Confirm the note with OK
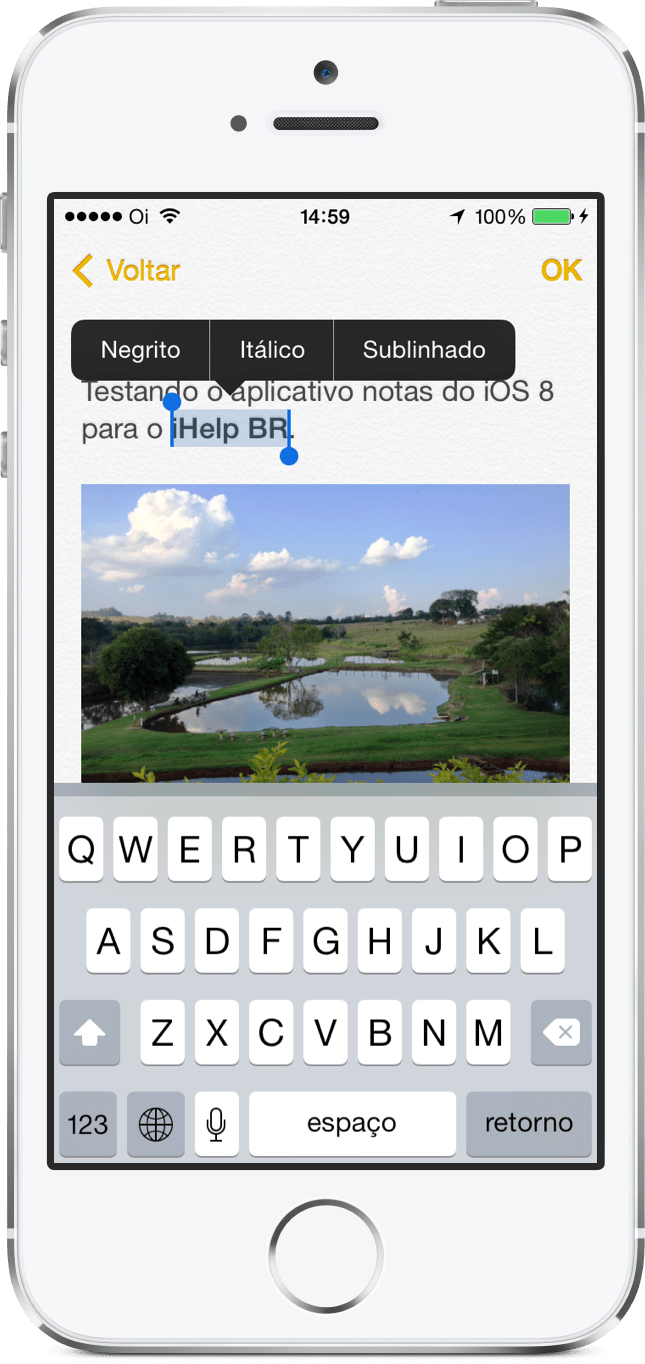The width and height of the screenshot is (645, 1364). coord(561,270)
